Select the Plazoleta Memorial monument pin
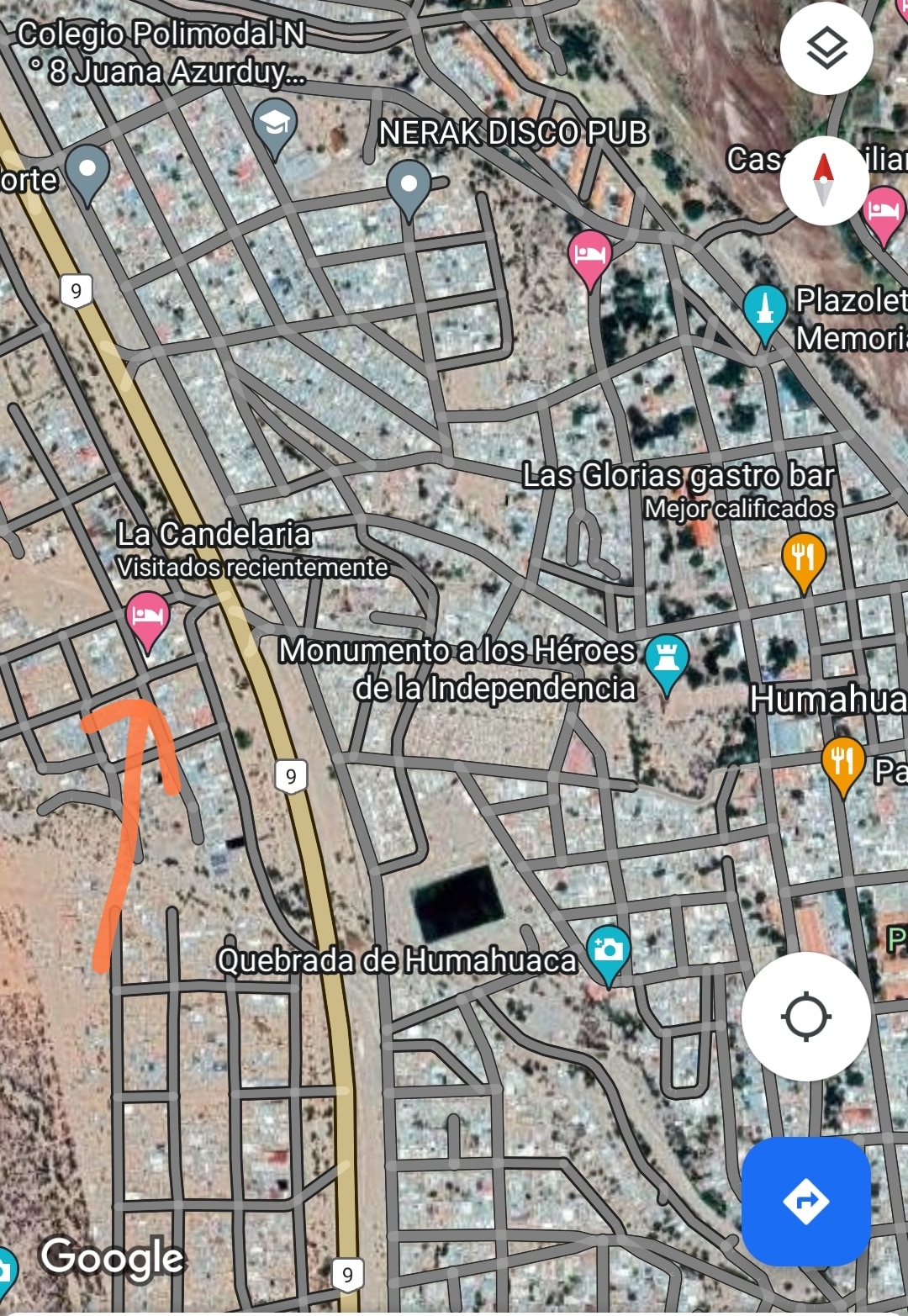This screenshot has width=908, height=1316. [764, 310]
